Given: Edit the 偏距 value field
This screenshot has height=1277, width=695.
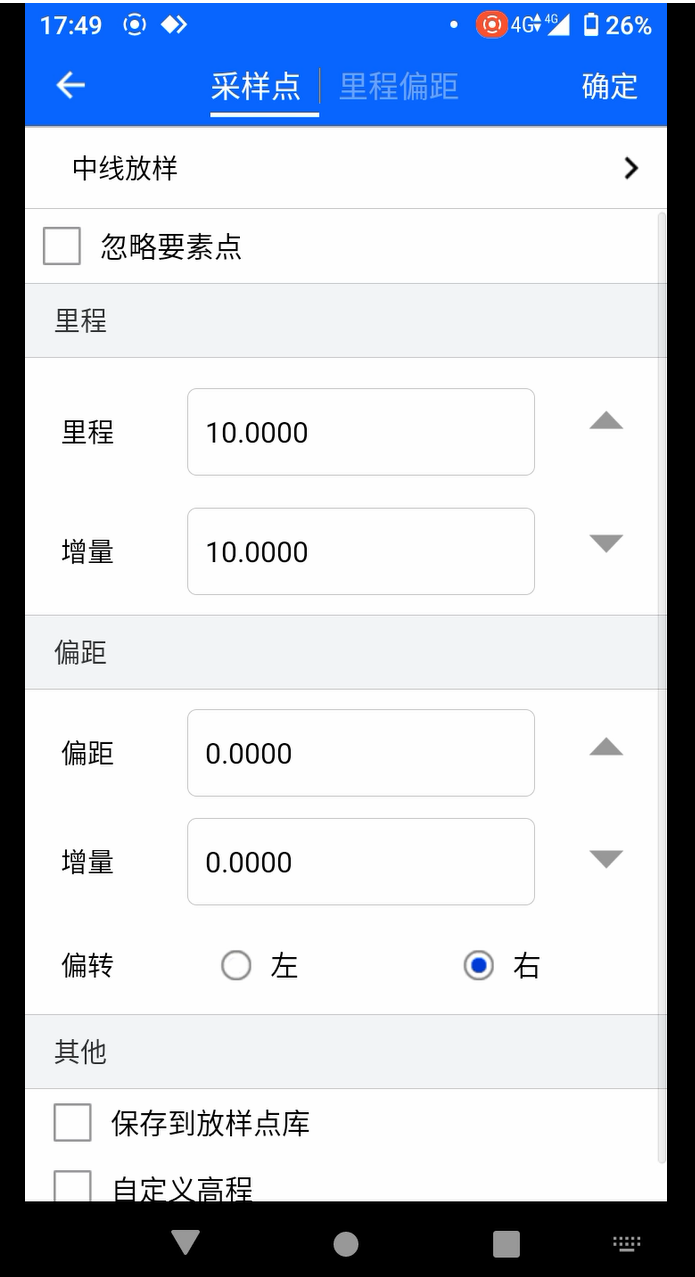Looking at the screenshot, I should tap(361, 753).
